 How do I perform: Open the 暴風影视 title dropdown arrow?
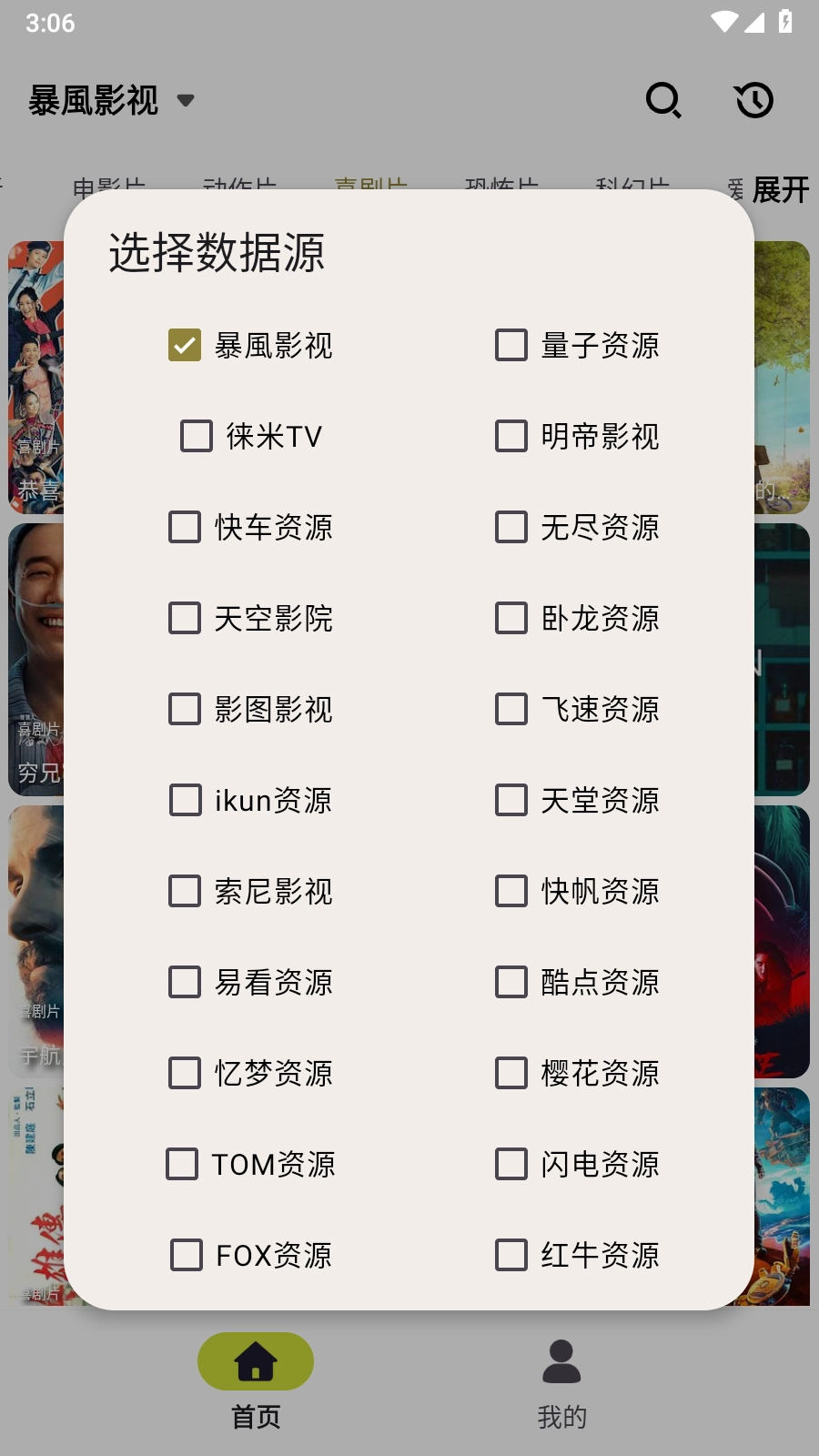click(187, 101)
